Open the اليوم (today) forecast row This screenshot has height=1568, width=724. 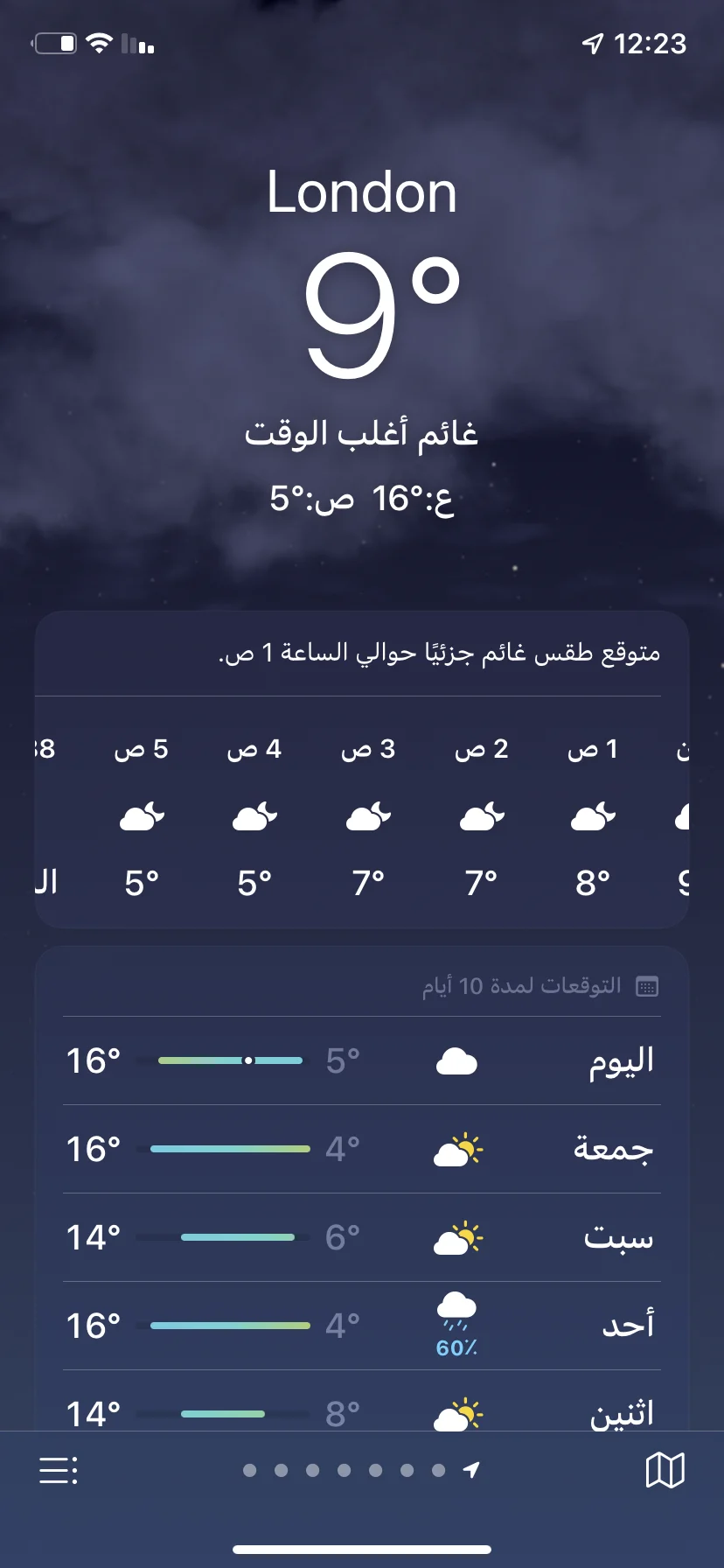[362, 1061]
